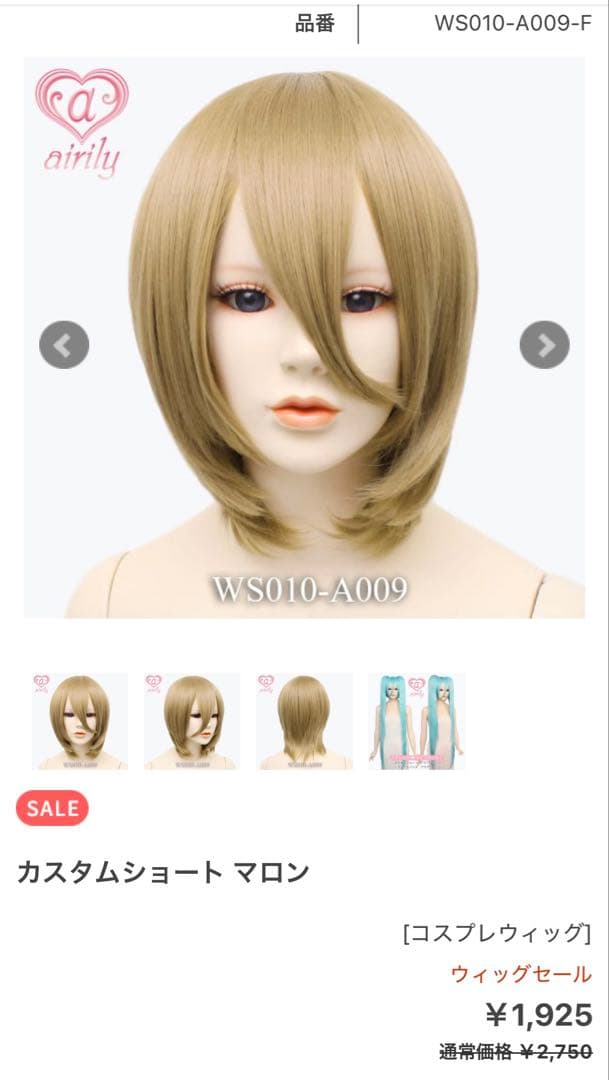The height and width of the screenshot is (1080, 609).
Task: Select the front-view wig thumbnail
Action: click(80, 721)
